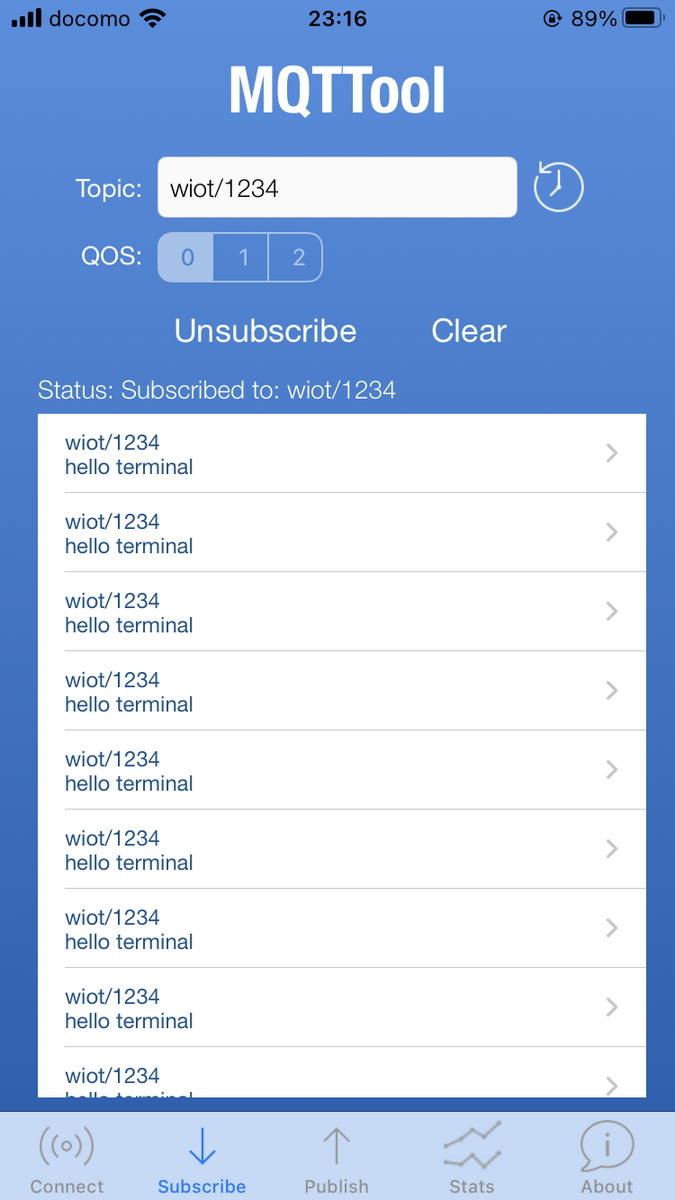Viewport: 675px width, 1200px height.
Task: Select the Subscribe tab
Action: coord(202,1158)
